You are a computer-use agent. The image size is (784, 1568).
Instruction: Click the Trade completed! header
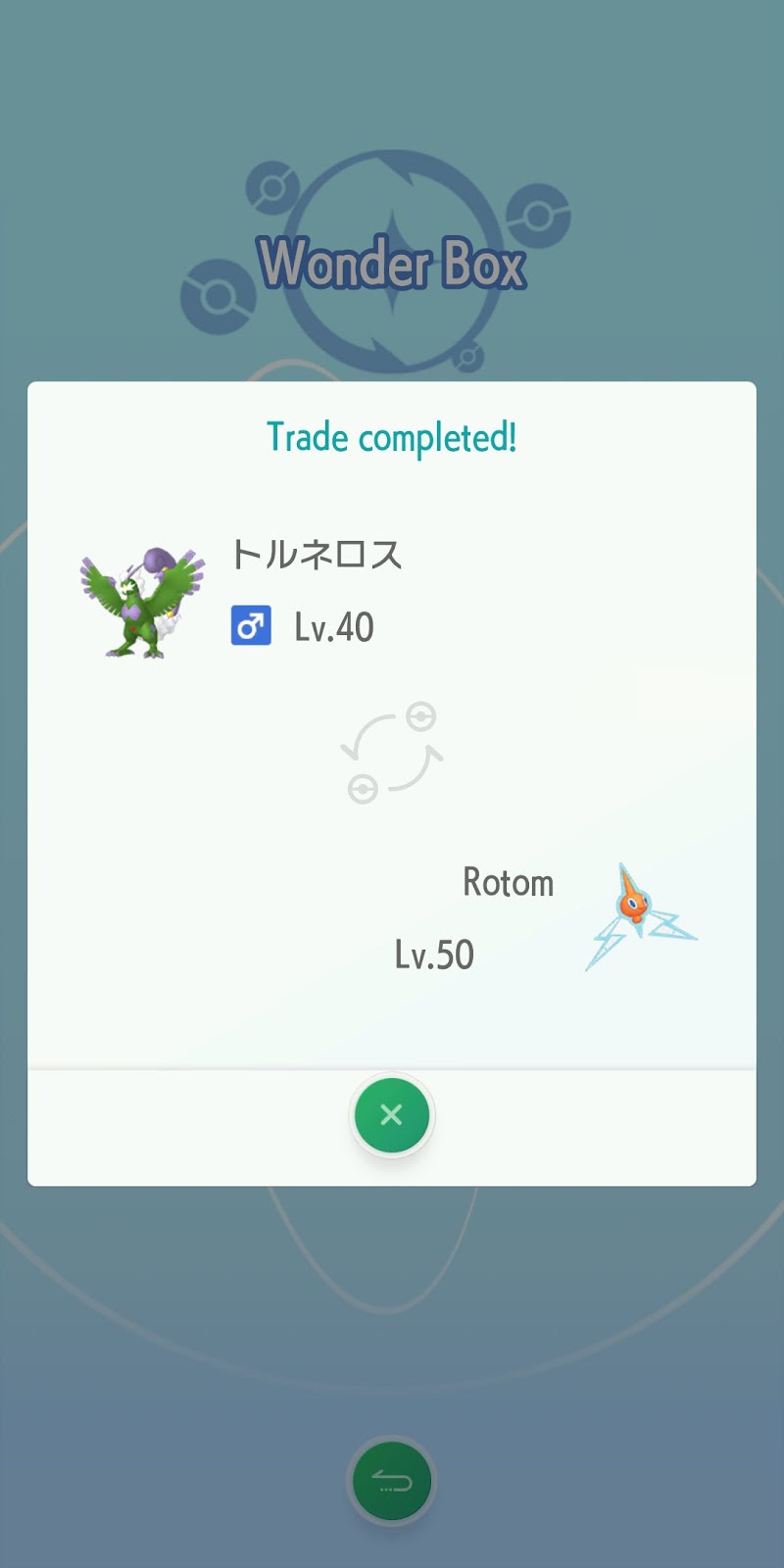pyautogui.click(x=392, y=436)
